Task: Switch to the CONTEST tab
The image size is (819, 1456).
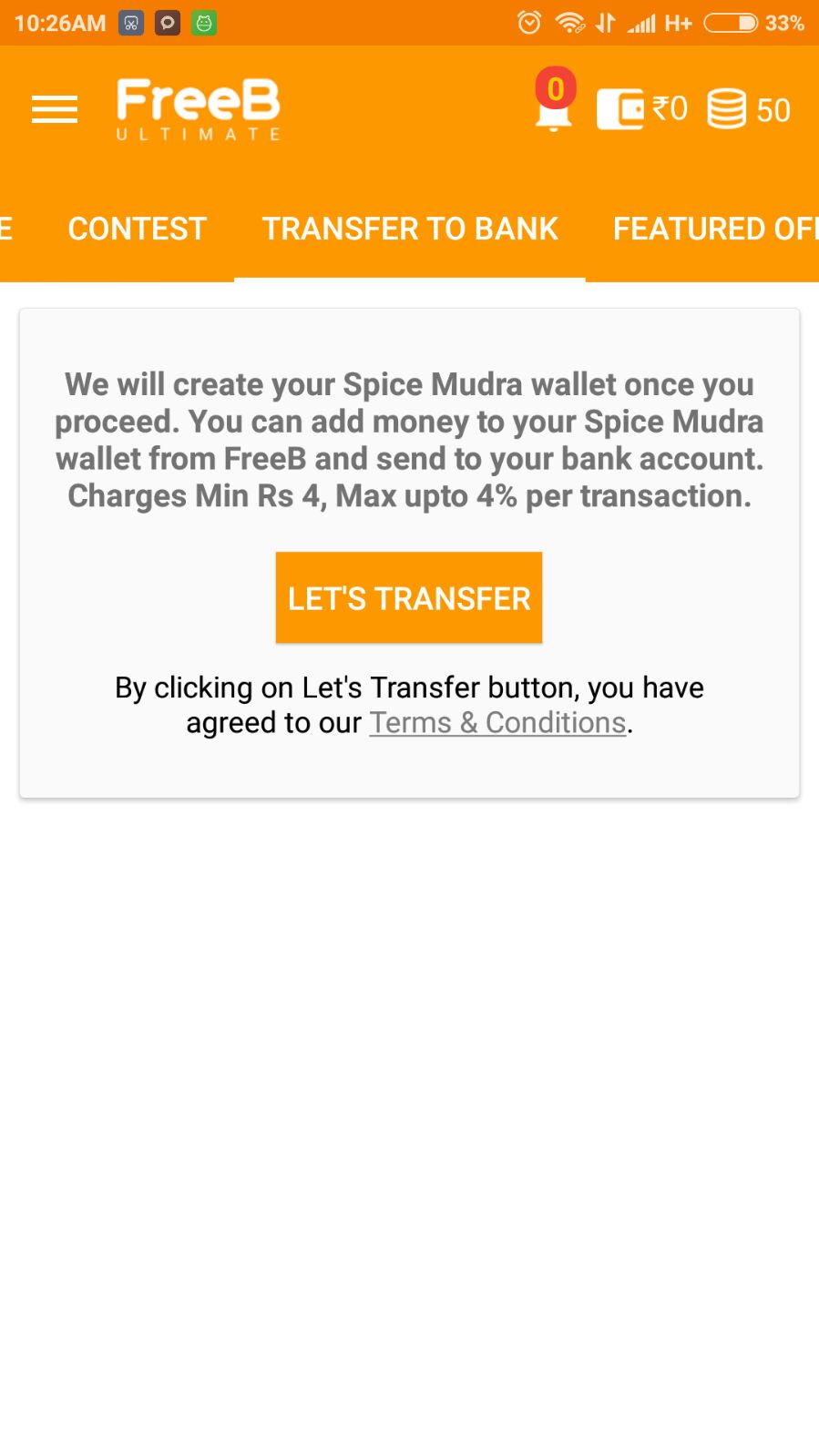Action: point(137,229)
